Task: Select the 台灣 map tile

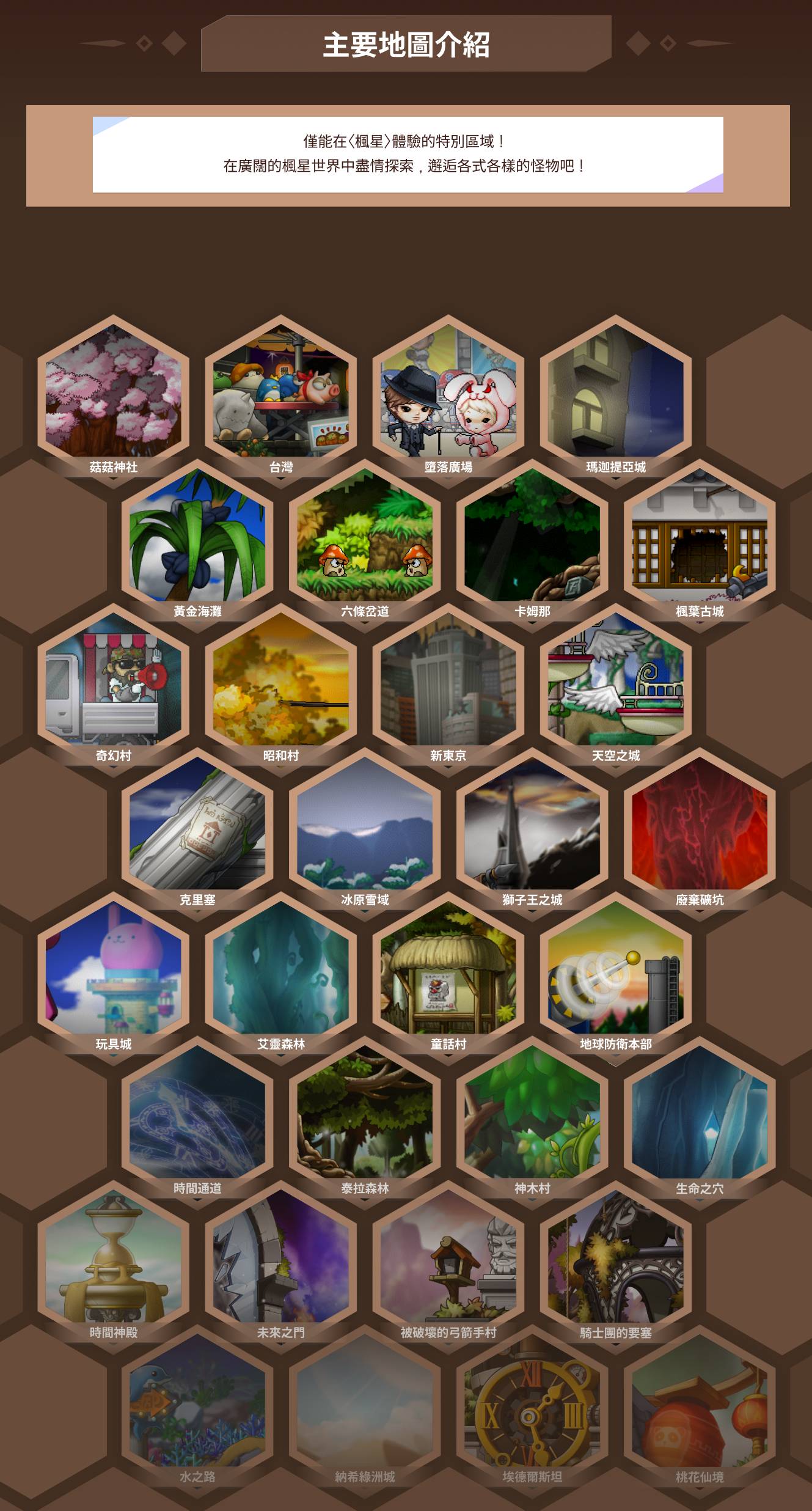Action: coord(280,391)
